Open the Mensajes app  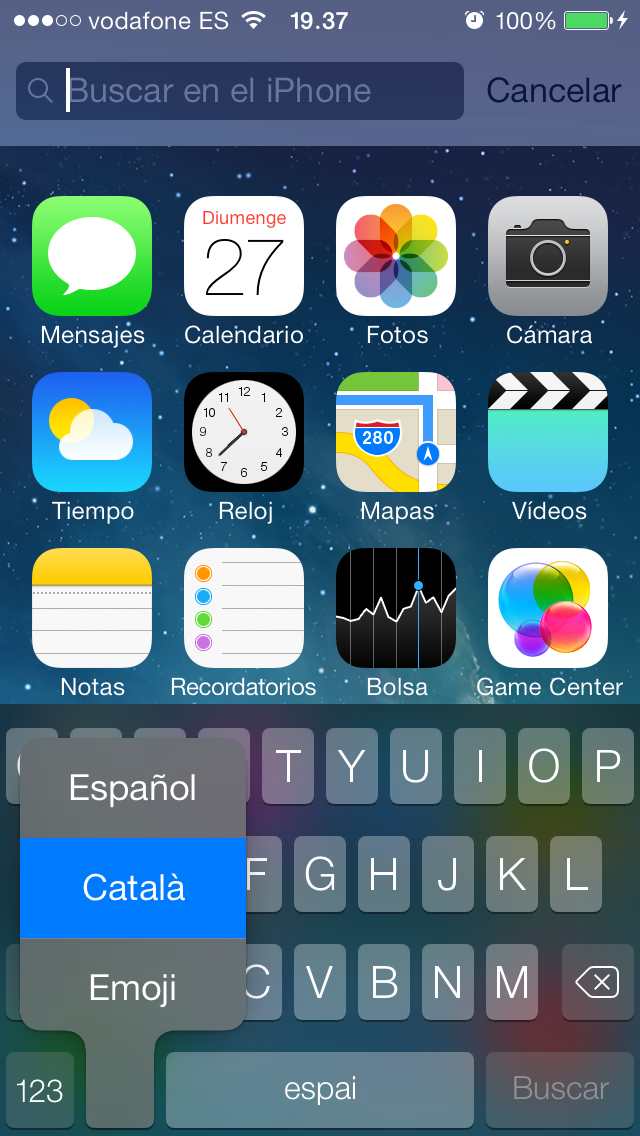click(x=92, y=256)
